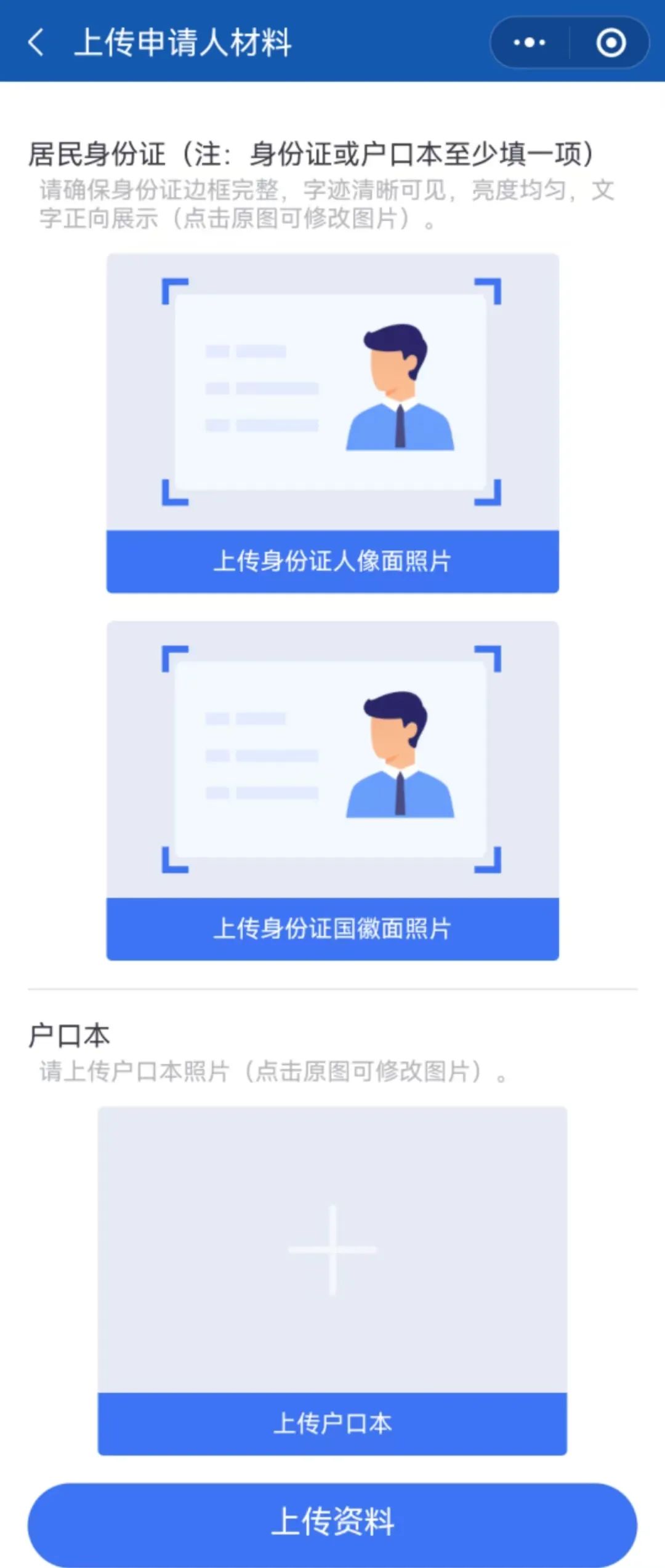Tap 上传身份证人像面照片 button
The image size is (665, 1568).
coord(332,561)
